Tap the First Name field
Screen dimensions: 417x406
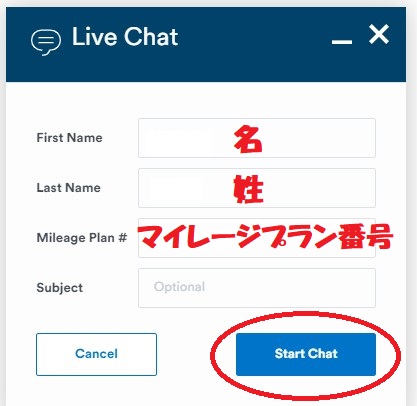coord(257,138)
